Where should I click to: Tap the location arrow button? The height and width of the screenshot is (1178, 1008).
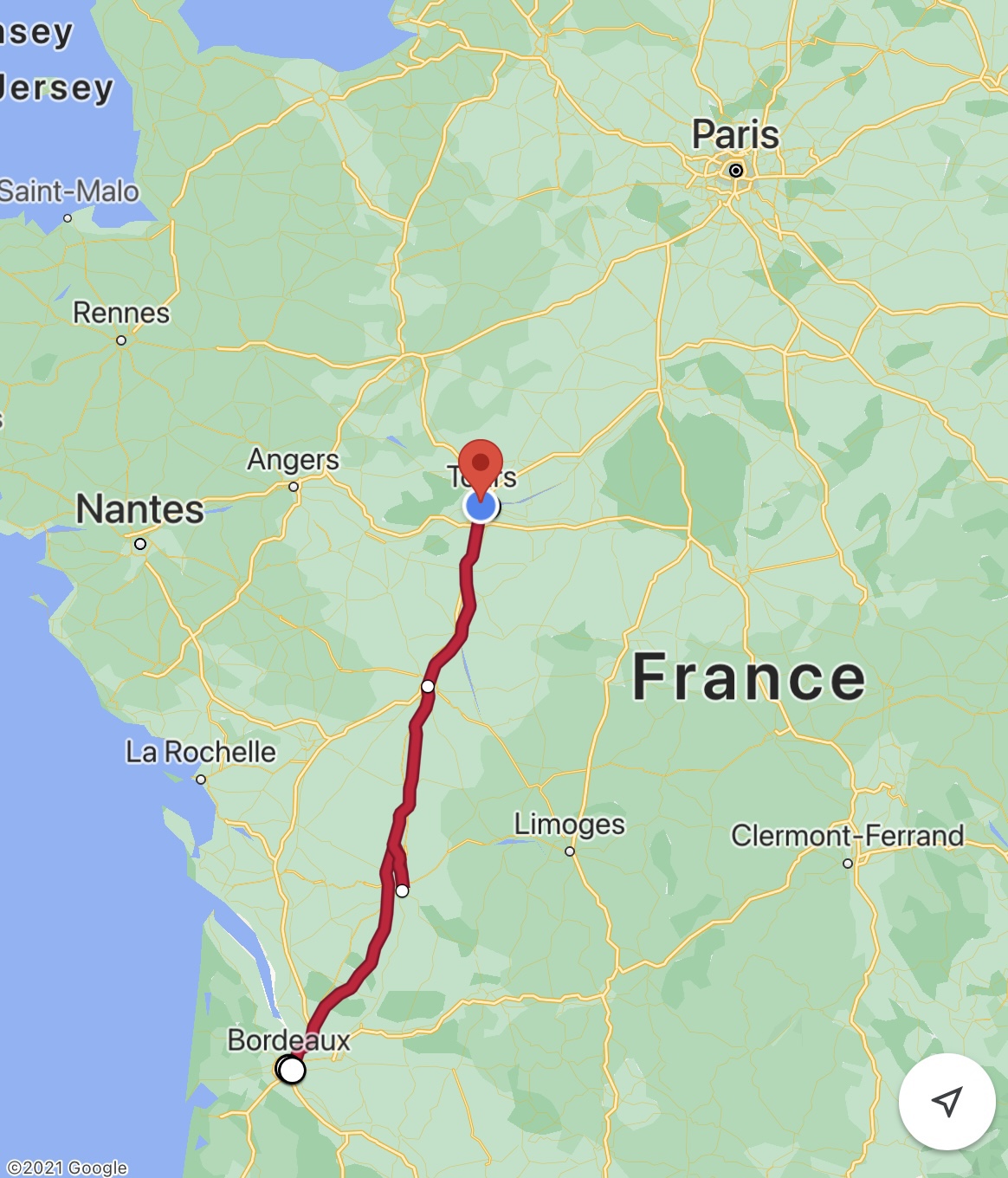coord(947,1101)
